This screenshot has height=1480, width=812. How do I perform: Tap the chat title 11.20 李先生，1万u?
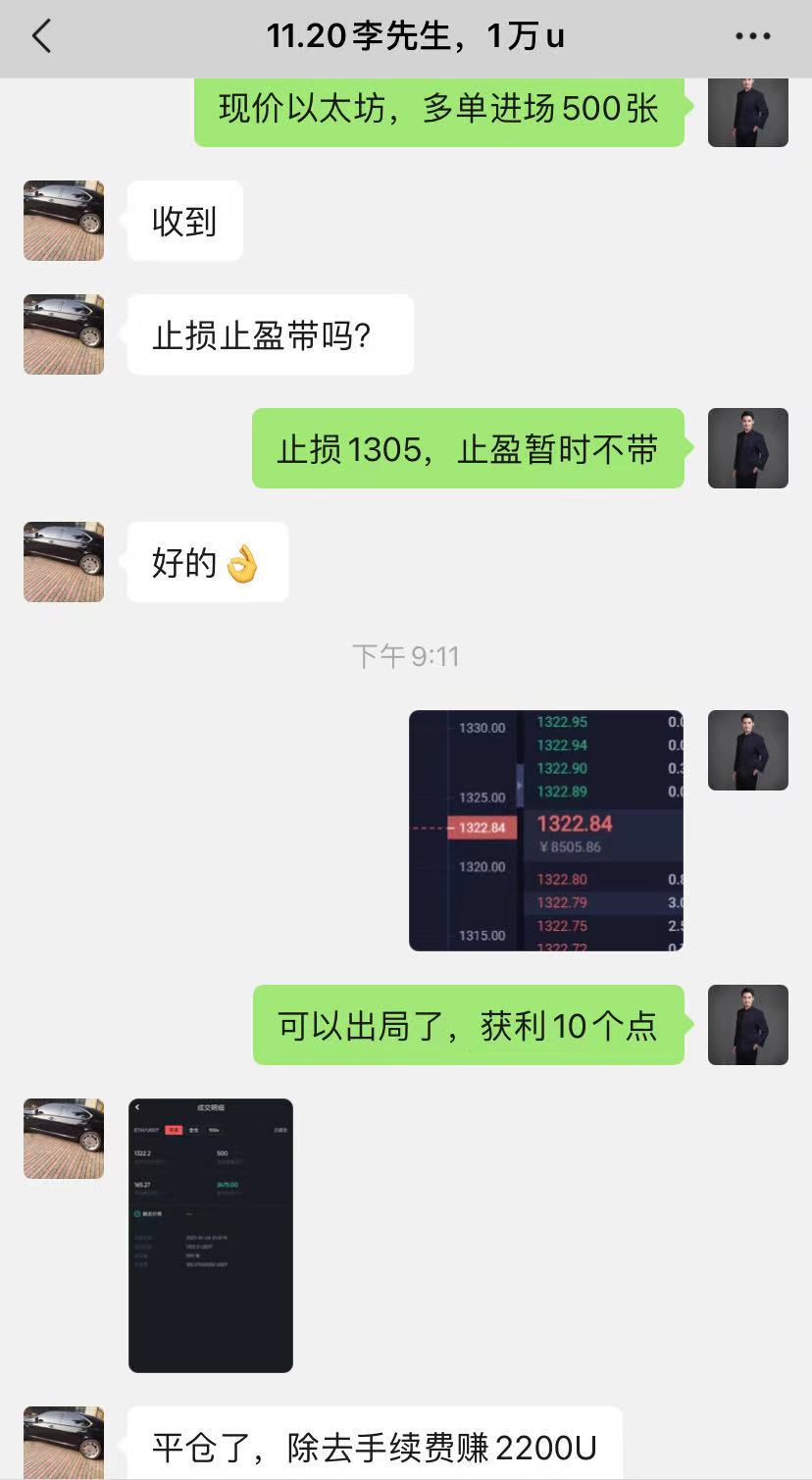click(406, 34)
